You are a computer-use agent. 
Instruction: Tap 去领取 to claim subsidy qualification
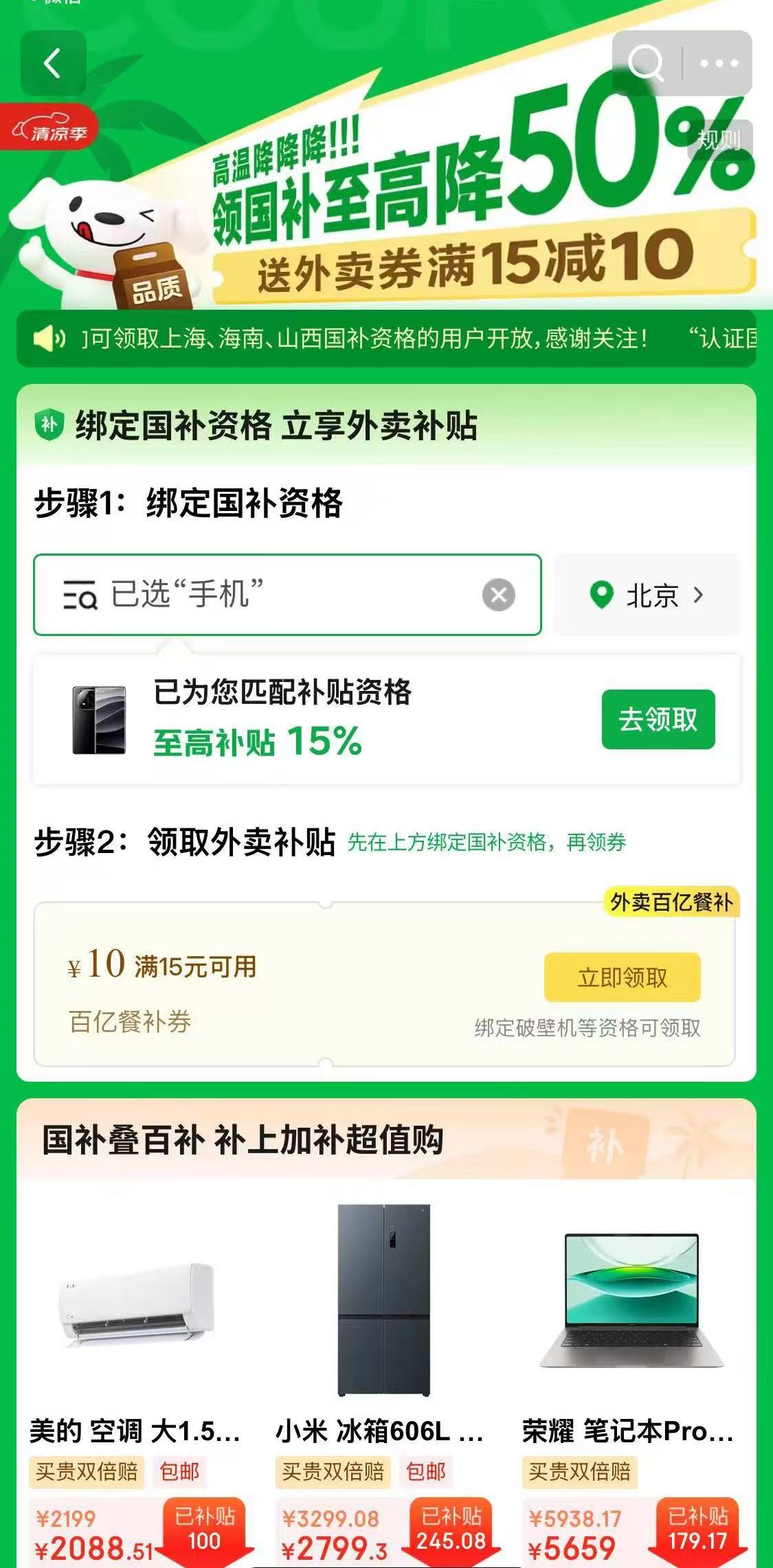(x=658, y=720)
